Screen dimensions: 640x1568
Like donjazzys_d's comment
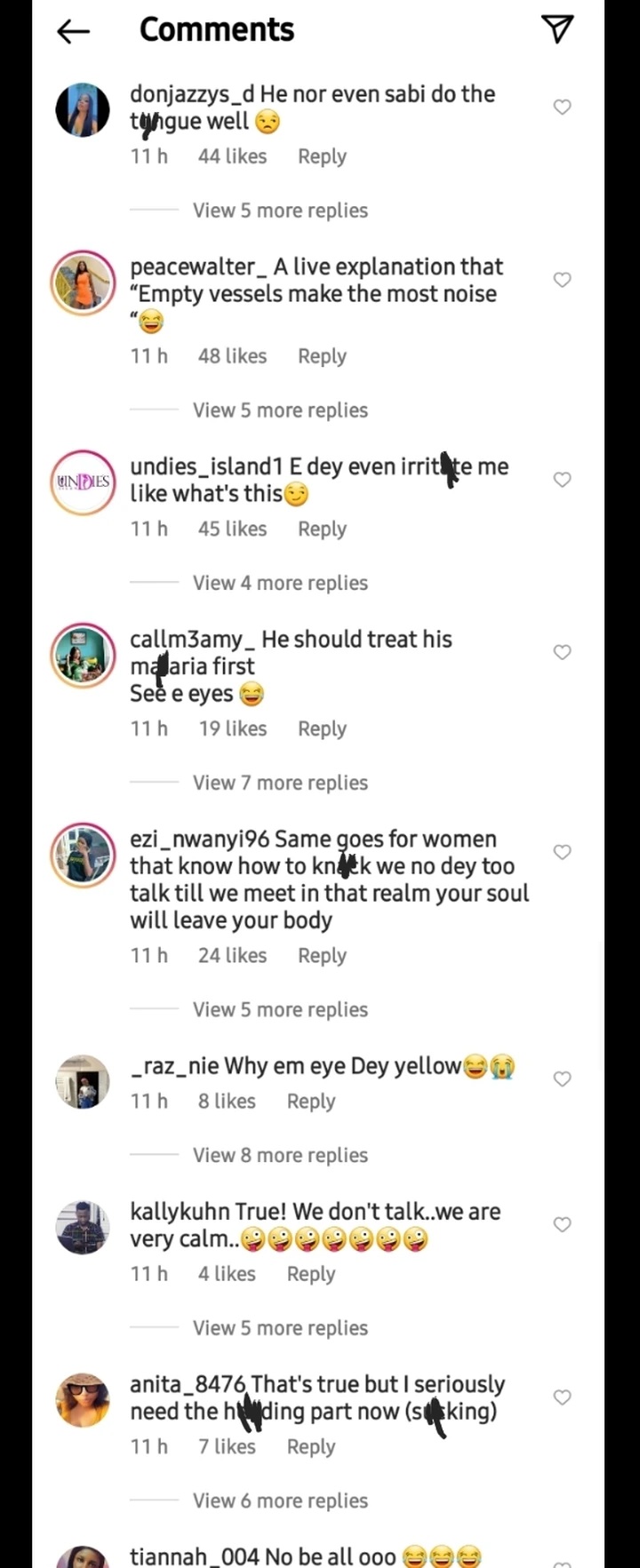(x=562, y=107)
